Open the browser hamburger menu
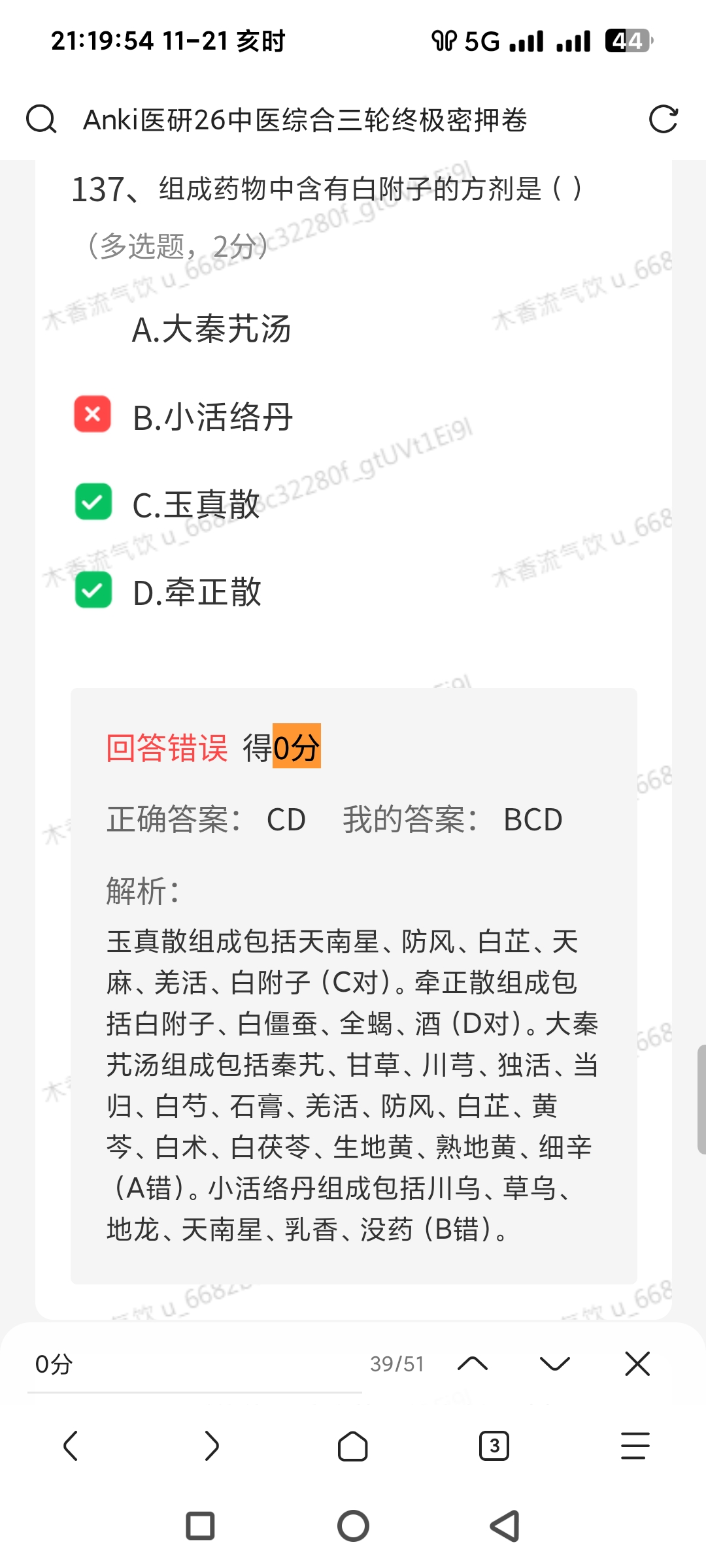The width and height of the screenshot is (706, 1568). pyautogui.click(x=635, y=1445)
